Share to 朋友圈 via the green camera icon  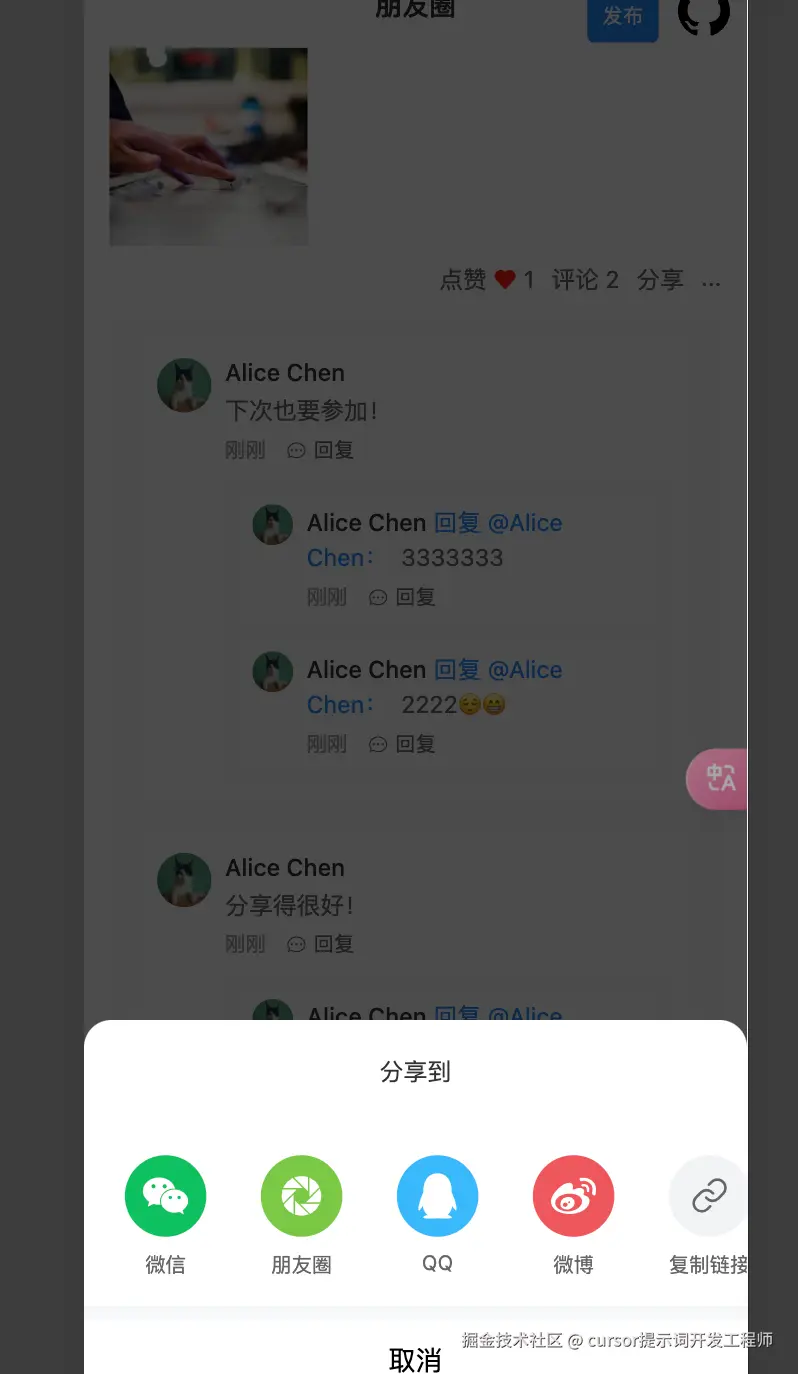point(301,1195)
